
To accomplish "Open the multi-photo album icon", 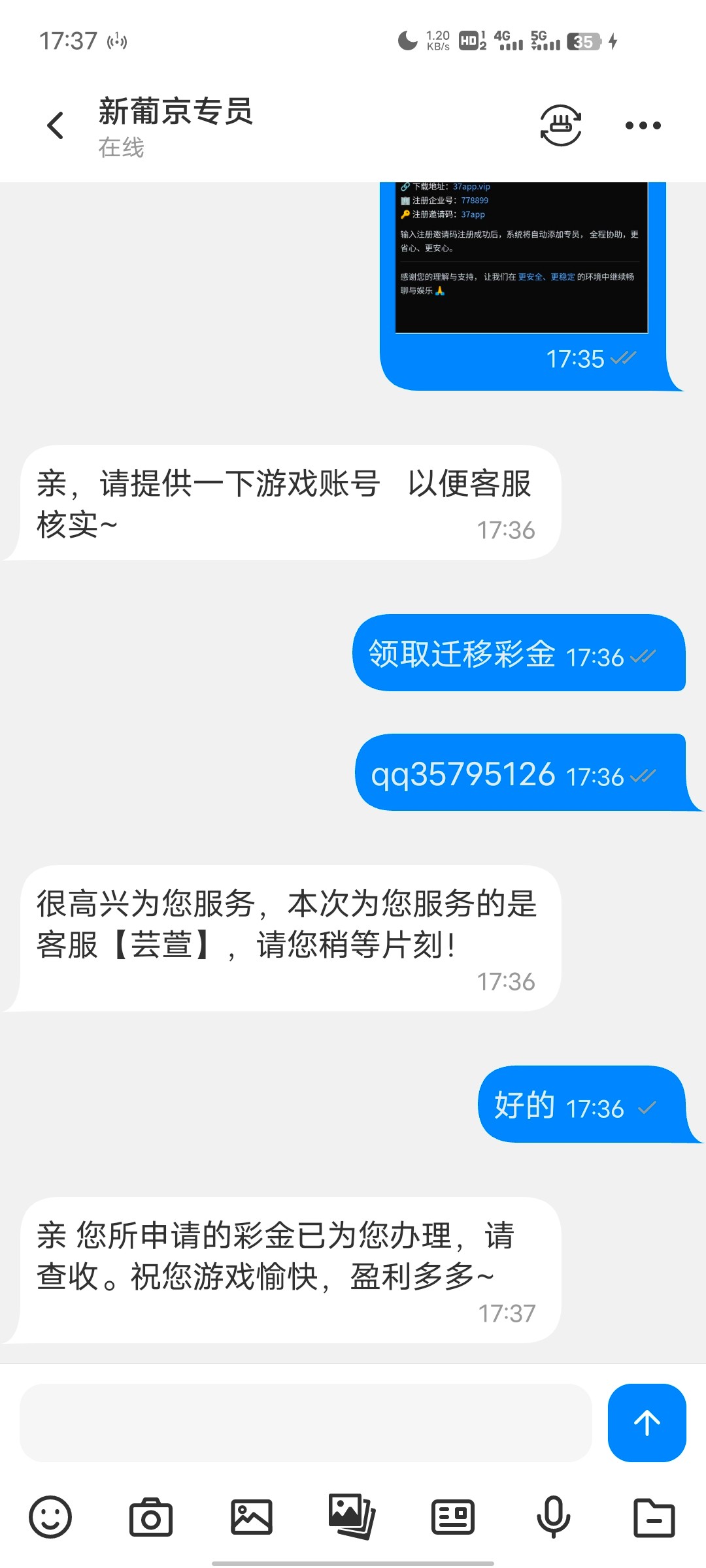I will point(352,1516).
